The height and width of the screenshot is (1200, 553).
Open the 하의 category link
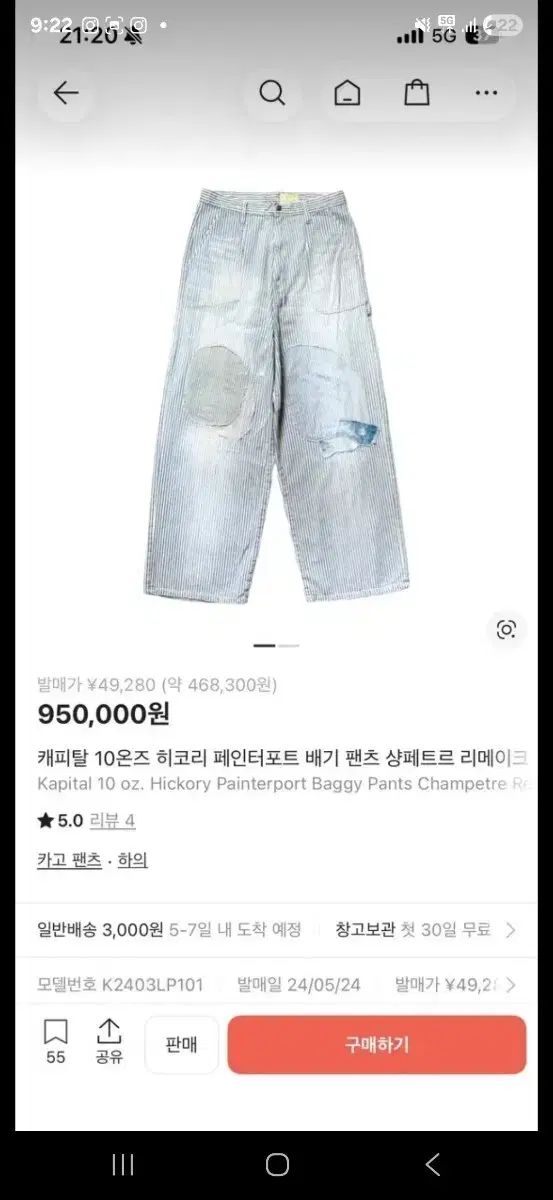pyautogui.click(x=132, y=860)
